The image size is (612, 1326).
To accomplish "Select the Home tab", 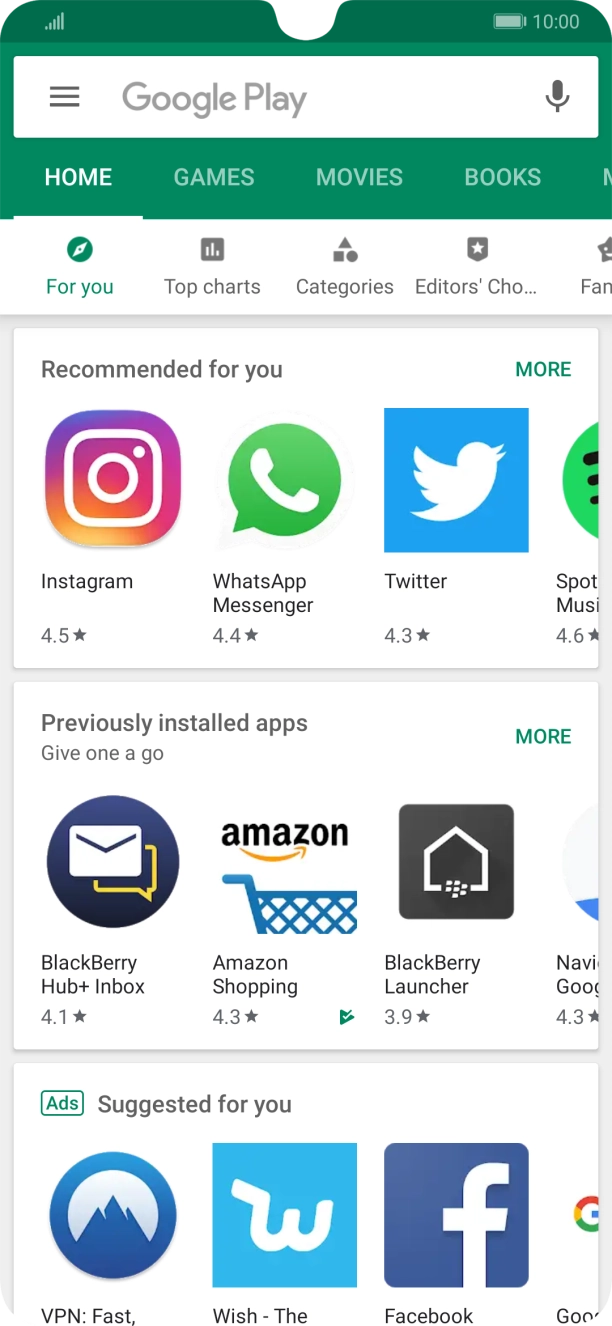I will click(78, 178).
